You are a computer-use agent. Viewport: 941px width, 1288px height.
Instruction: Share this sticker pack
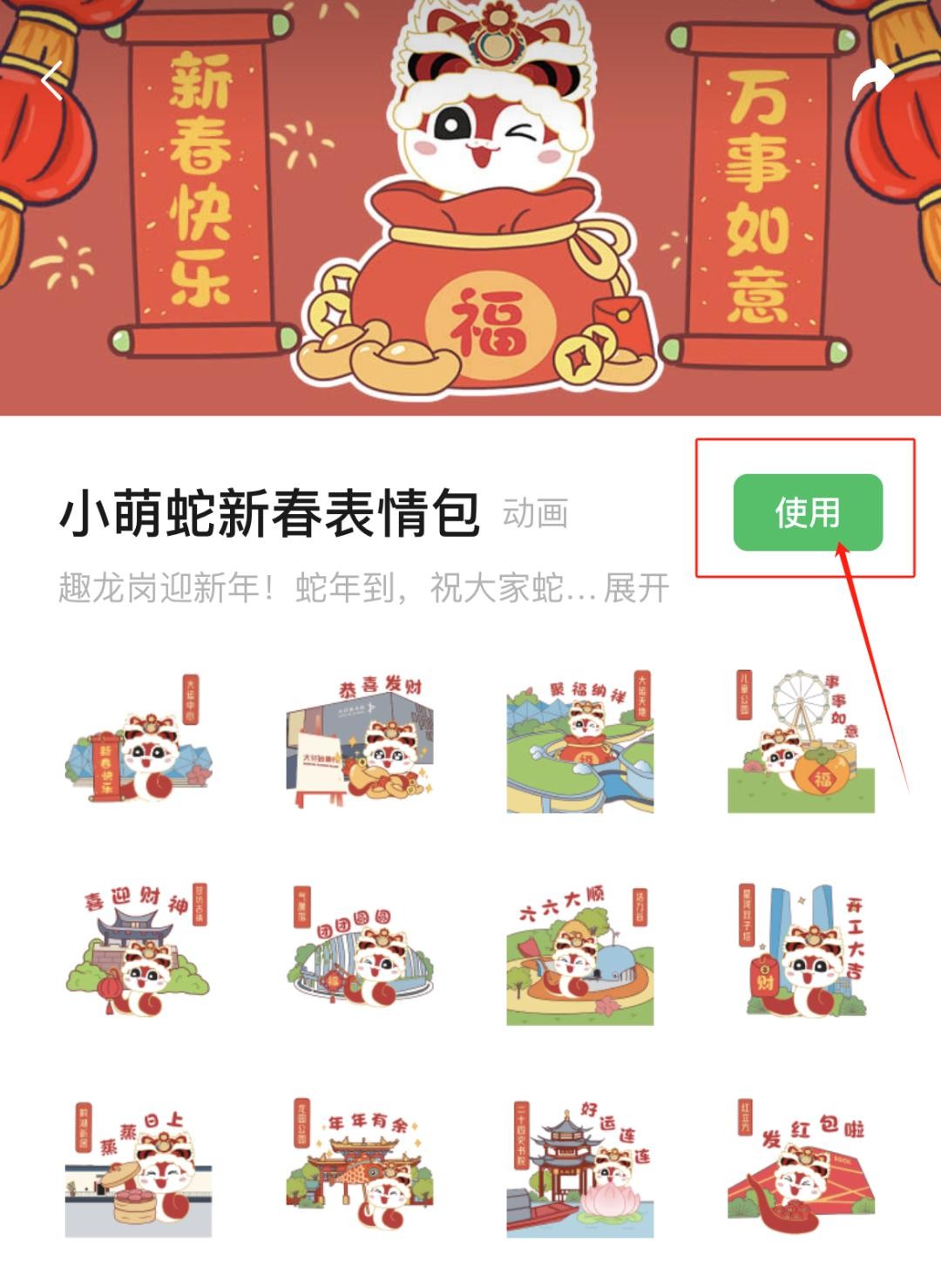coord(872,81)
